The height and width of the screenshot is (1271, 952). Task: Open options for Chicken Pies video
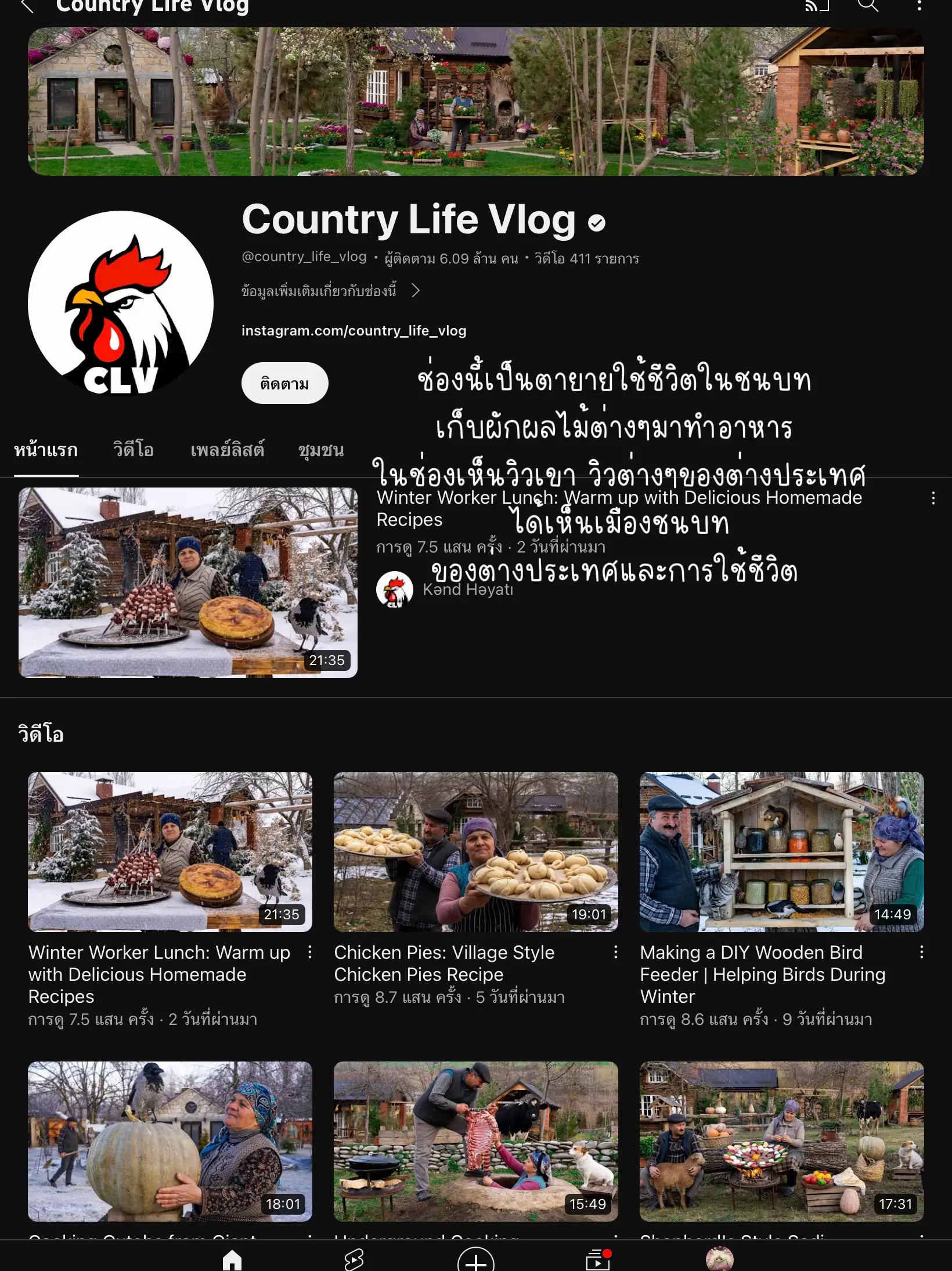(x=615, y=952)
